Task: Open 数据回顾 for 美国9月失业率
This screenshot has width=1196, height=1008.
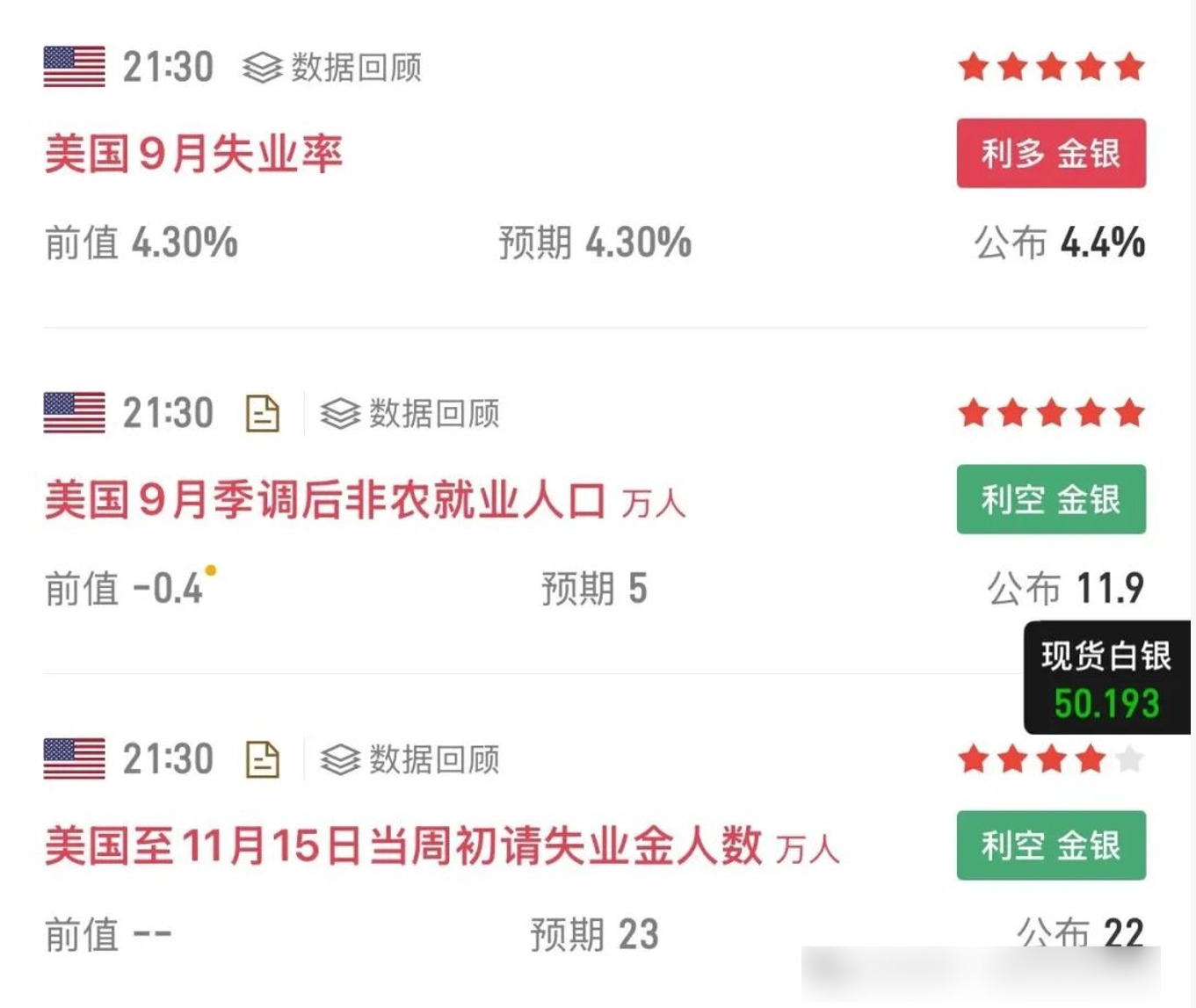Action: 333,67
